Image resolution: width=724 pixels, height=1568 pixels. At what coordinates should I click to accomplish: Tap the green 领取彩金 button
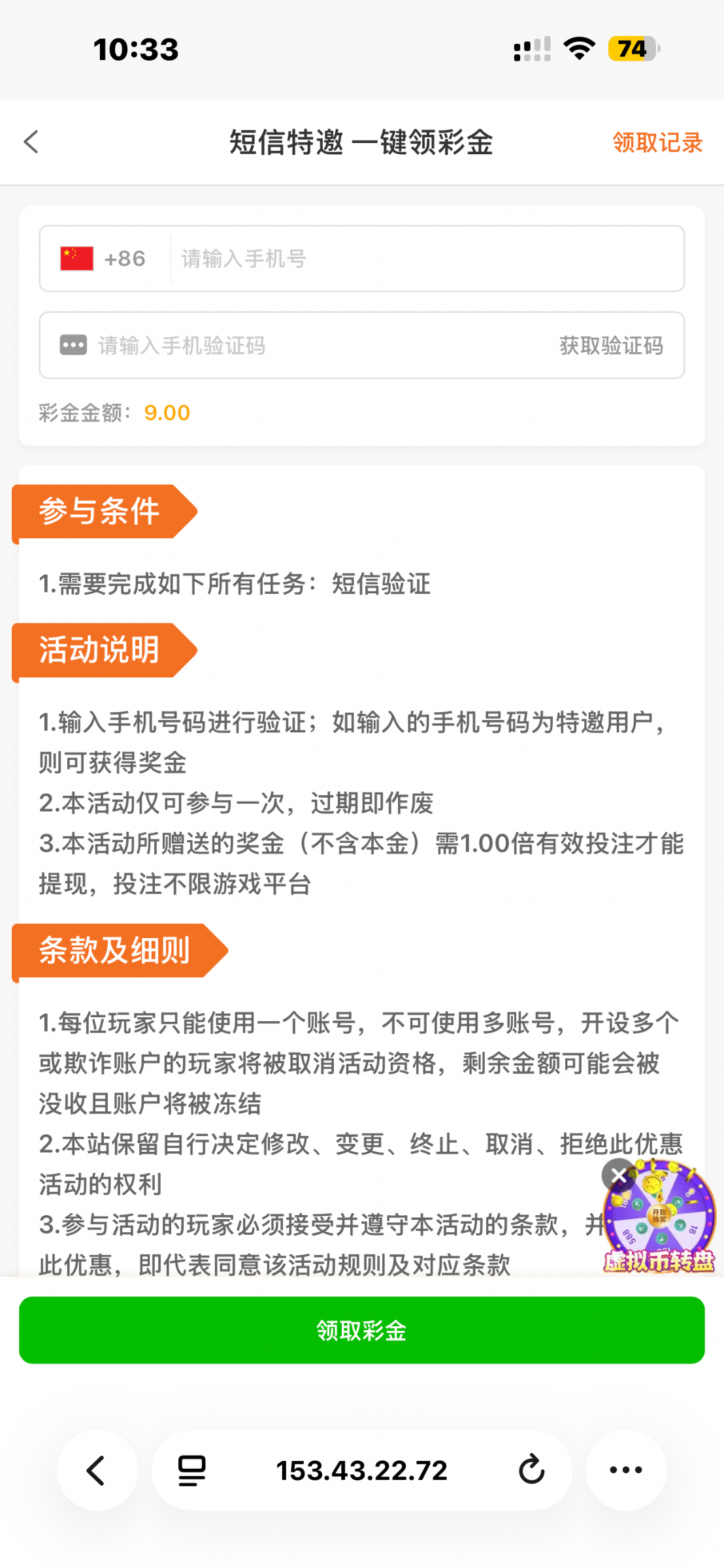pos(361,1330)
